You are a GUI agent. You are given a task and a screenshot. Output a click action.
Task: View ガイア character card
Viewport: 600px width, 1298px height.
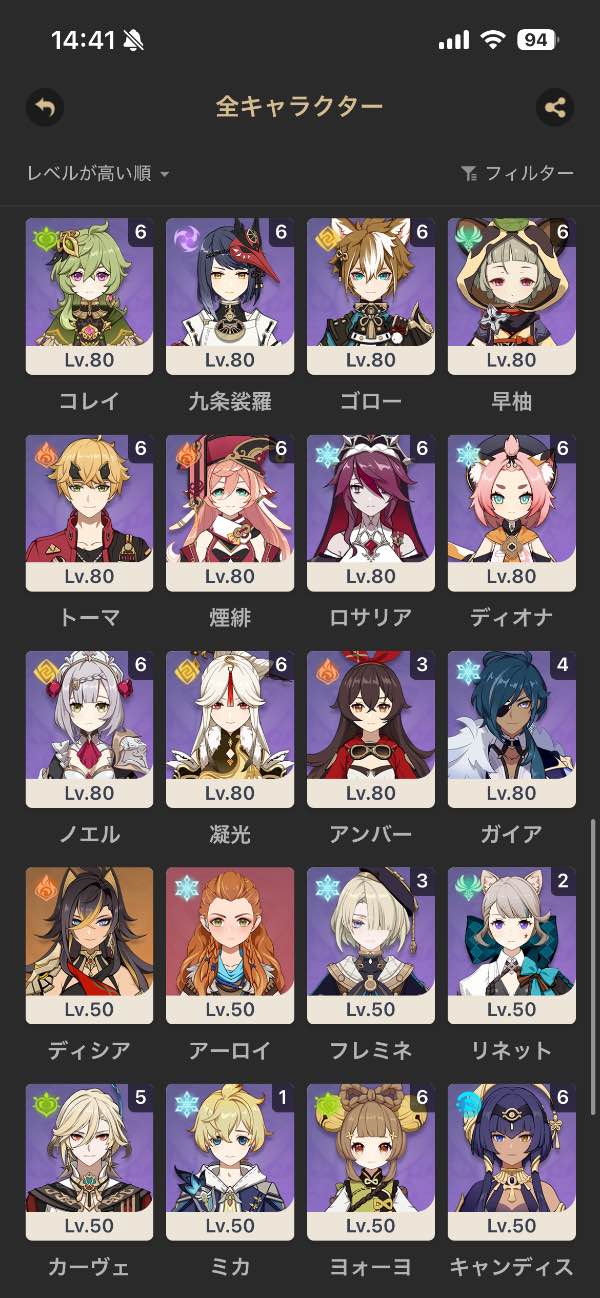512,729
